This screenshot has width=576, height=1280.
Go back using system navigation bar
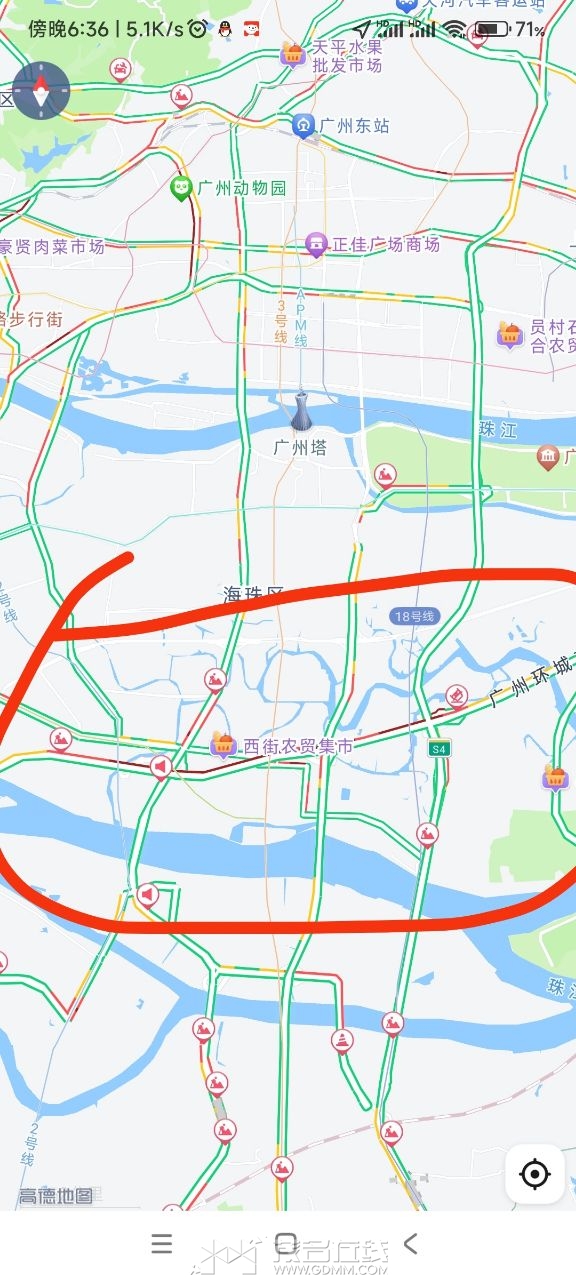point(409,1244)
